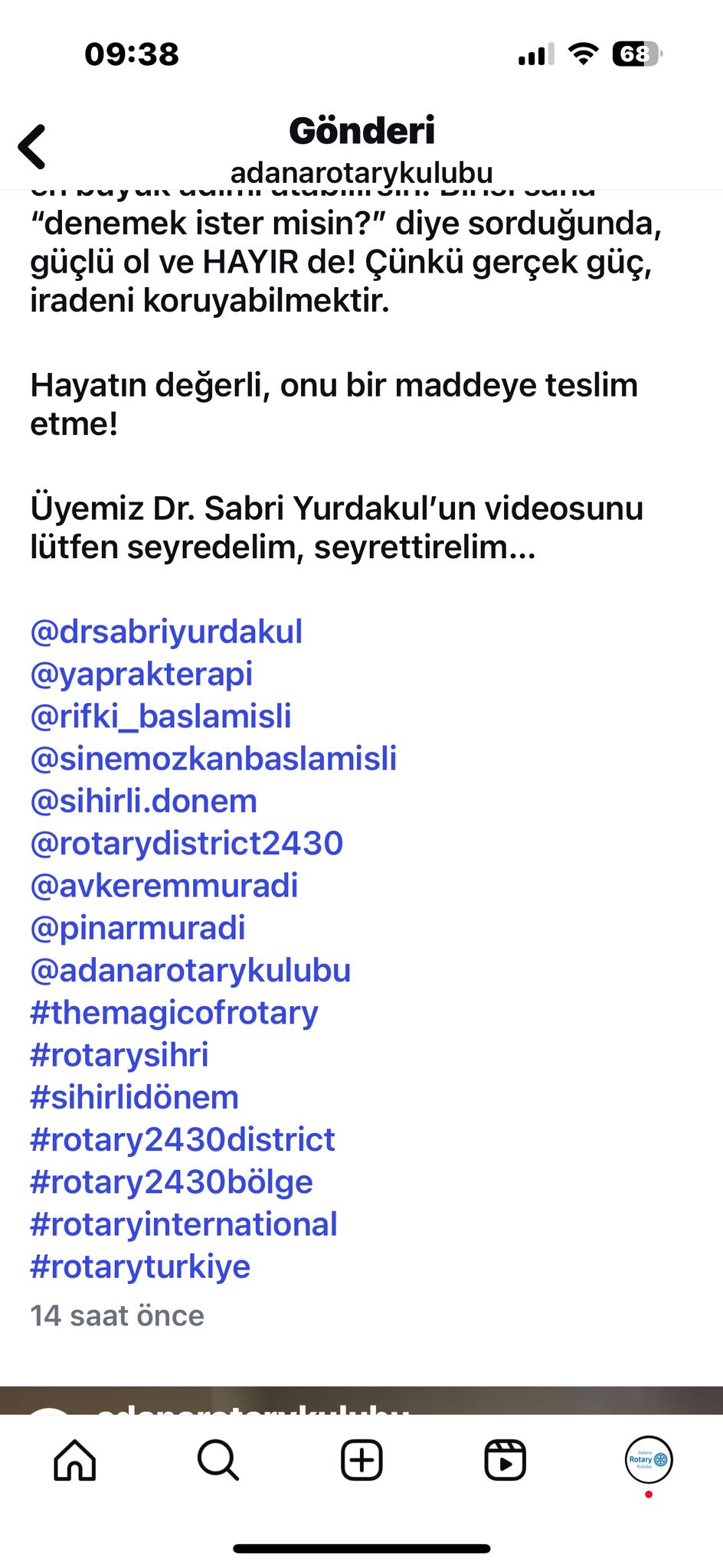Open the @drsabriyurdakul mention
This screenshot has width=723, height=1568.
[166, 632]
